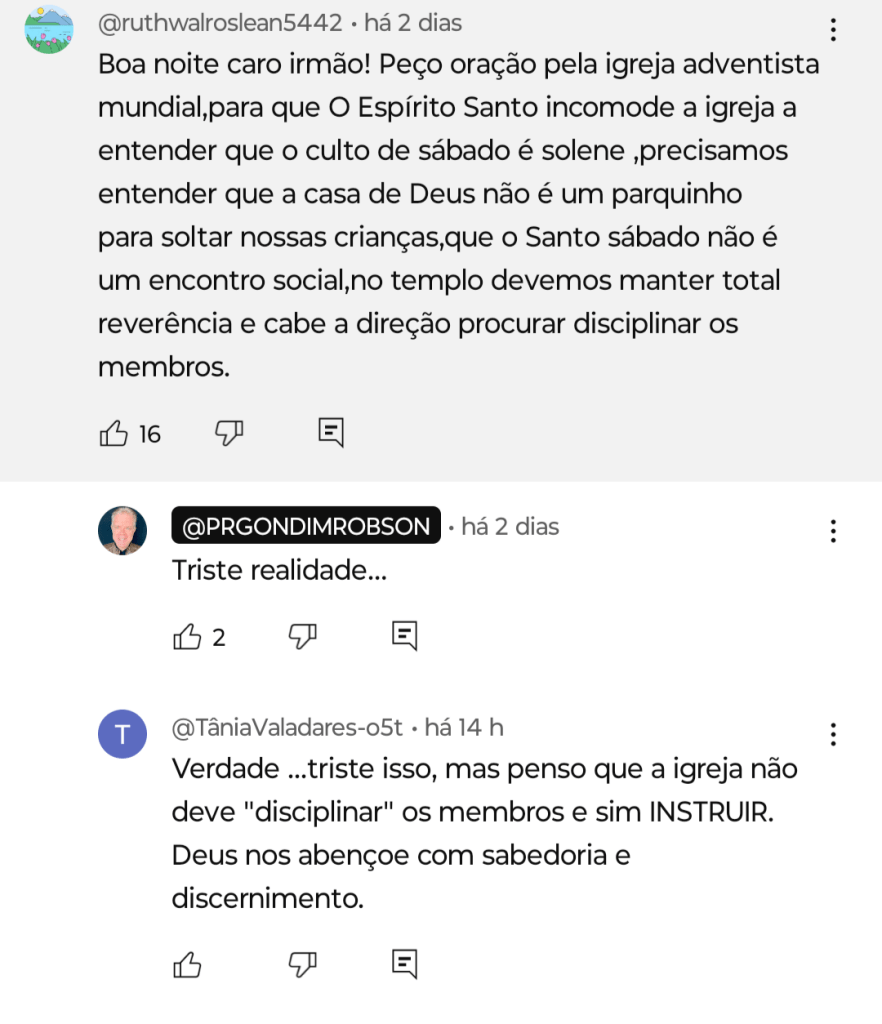Dislike the reply from @TâniaValadares-o5t
The height and width of the screenshot is (1024, 882).
click(x=303, y=963)
